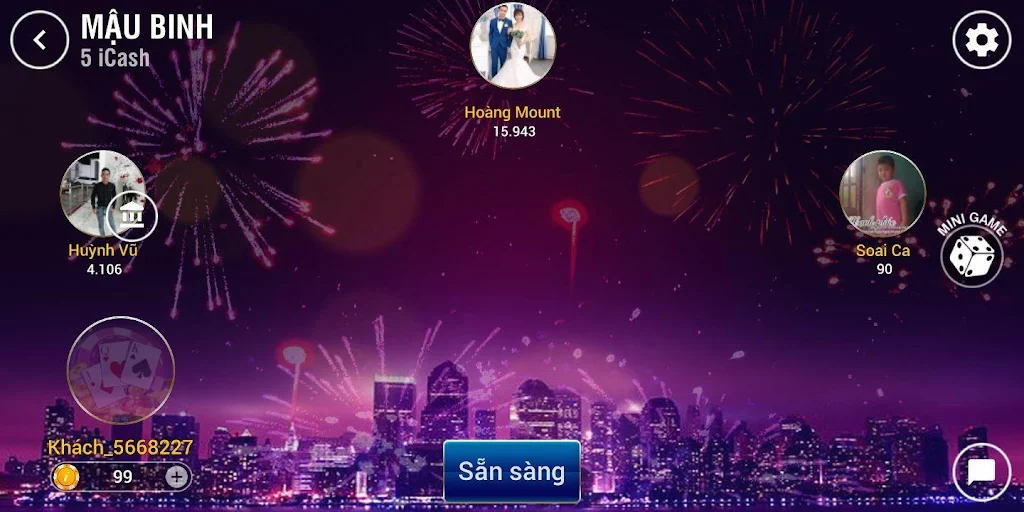The height and width of the screenshot is (512, 1024).
Task: View Hoàng Mount's player profile
Action: point(513,46)
